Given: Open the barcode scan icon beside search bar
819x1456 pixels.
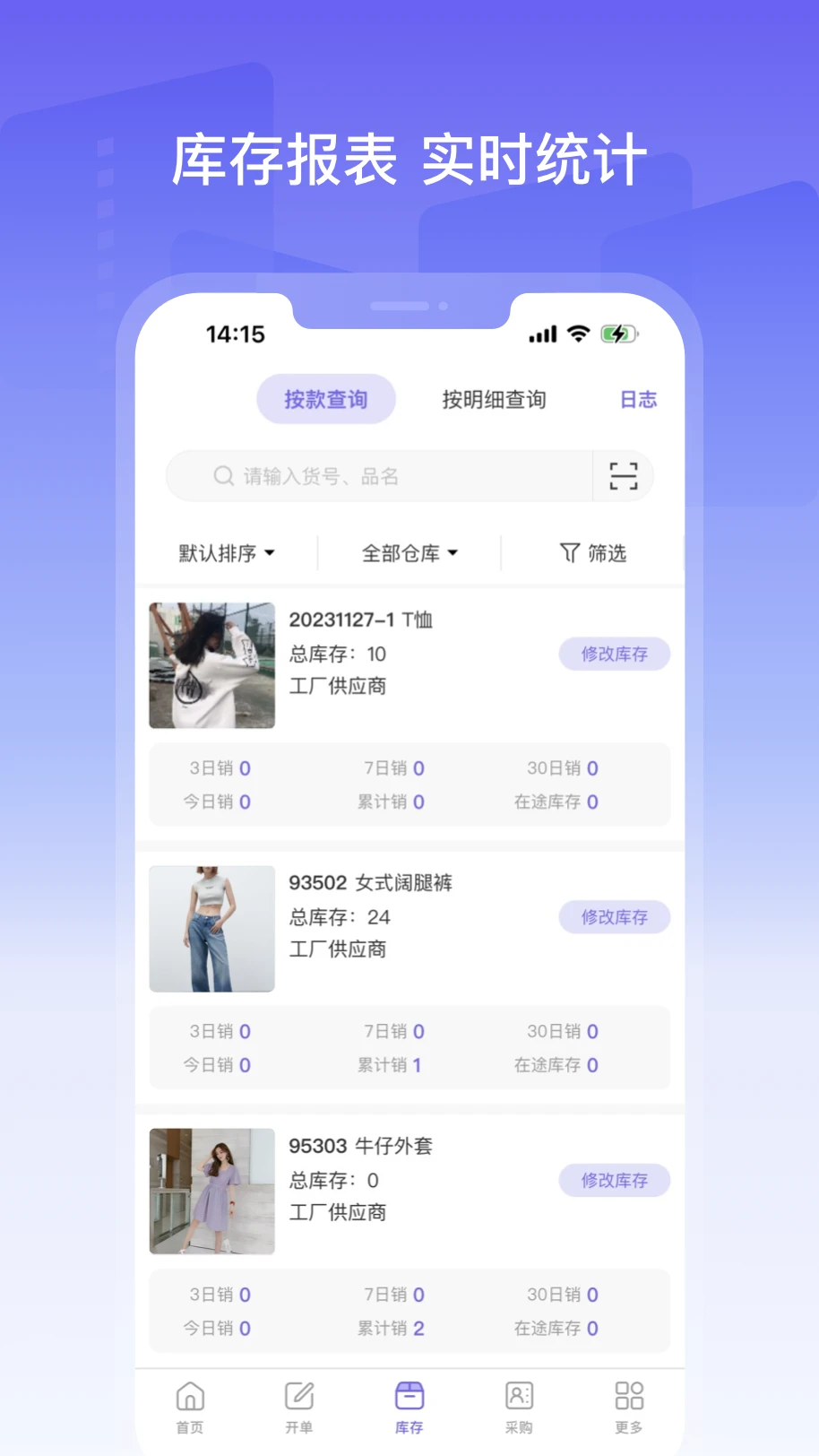Looking at the screenshot, I should pos(623,476).
